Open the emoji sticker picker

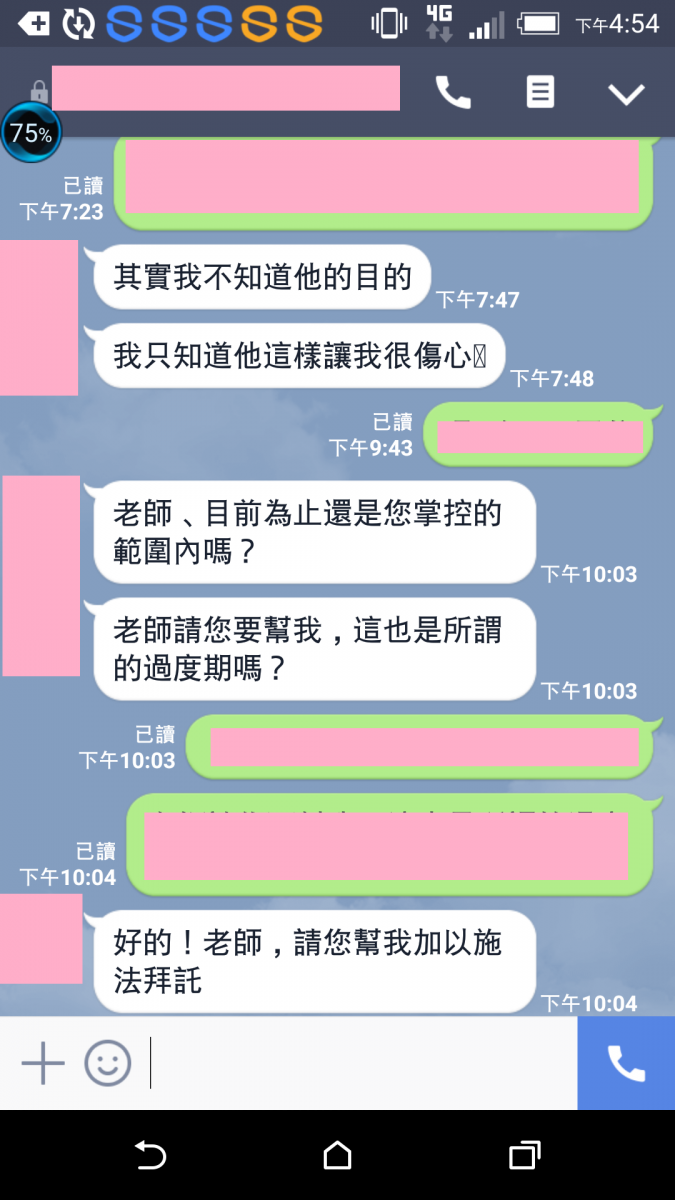pos(107,1062)
